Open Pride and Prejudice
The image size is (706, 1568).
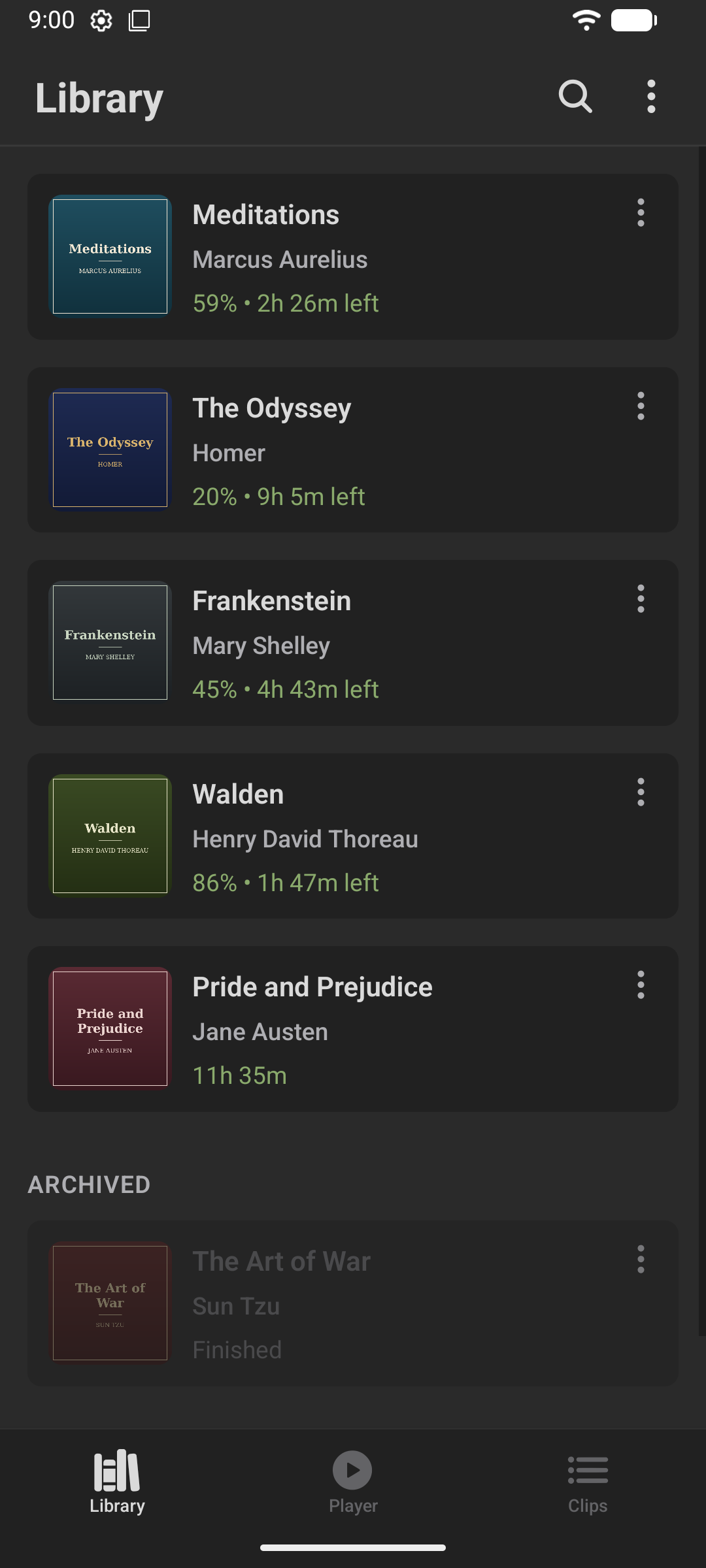353,1028
